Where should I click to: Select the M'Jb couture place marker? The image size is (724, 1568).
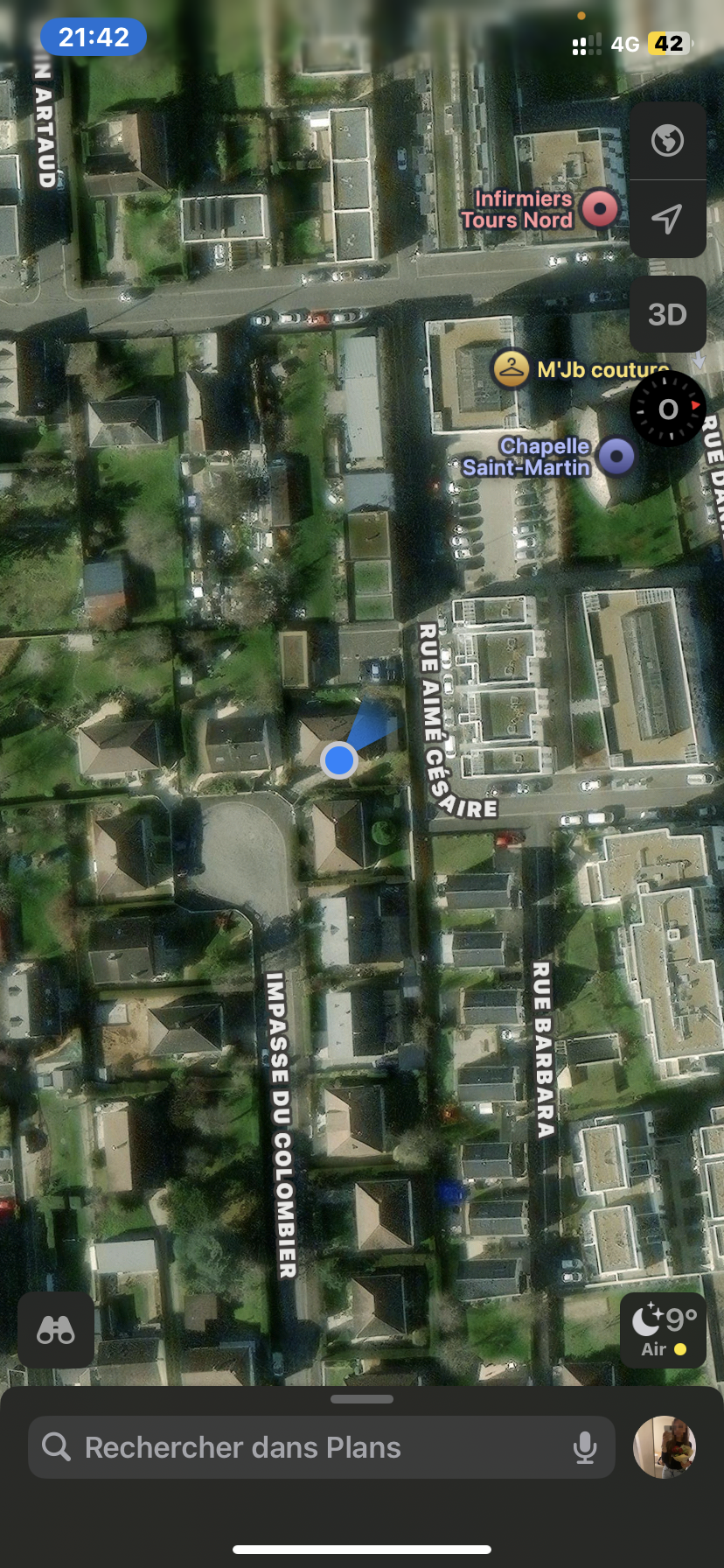(x=511, y=368)
